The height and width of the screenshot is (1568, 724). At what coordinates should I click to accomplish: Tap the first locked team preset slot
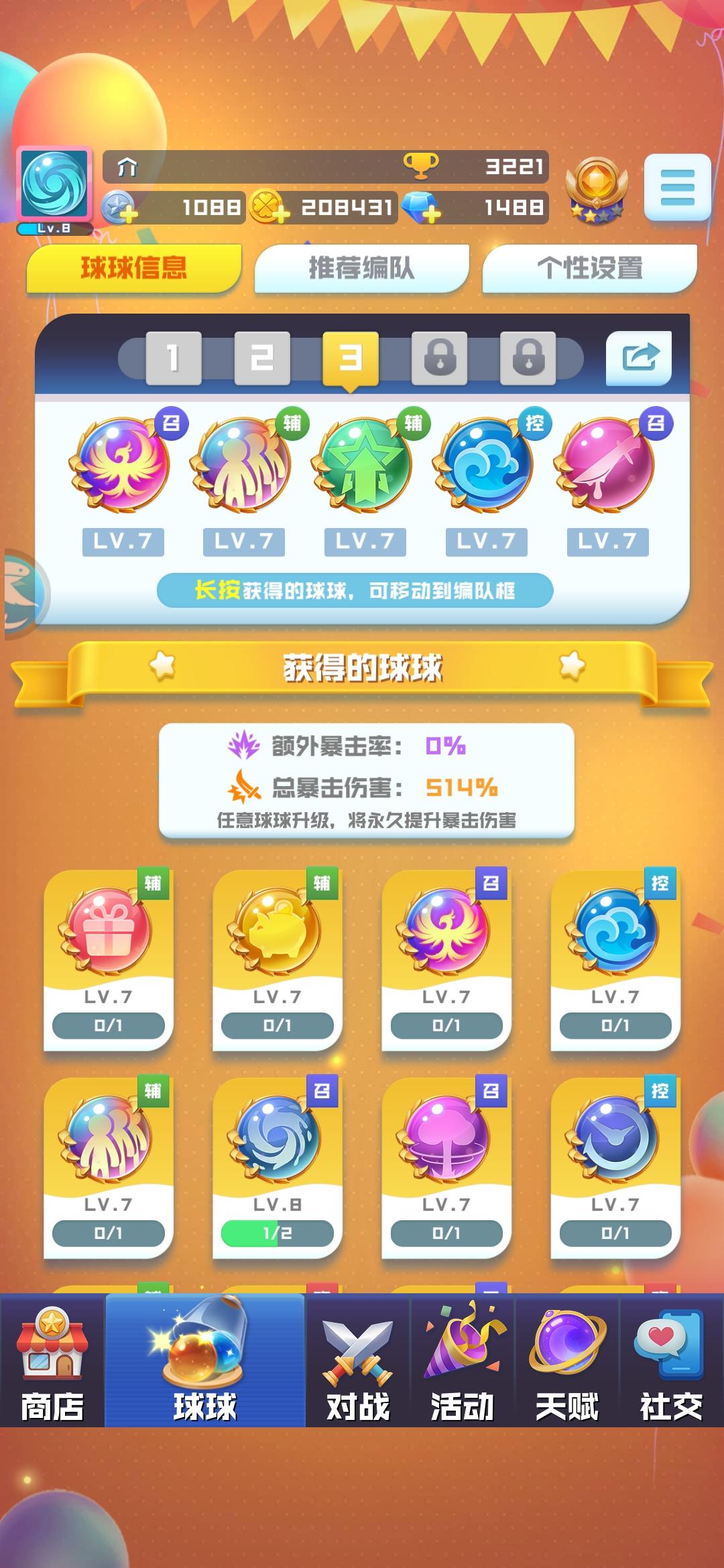click(439, 357)
